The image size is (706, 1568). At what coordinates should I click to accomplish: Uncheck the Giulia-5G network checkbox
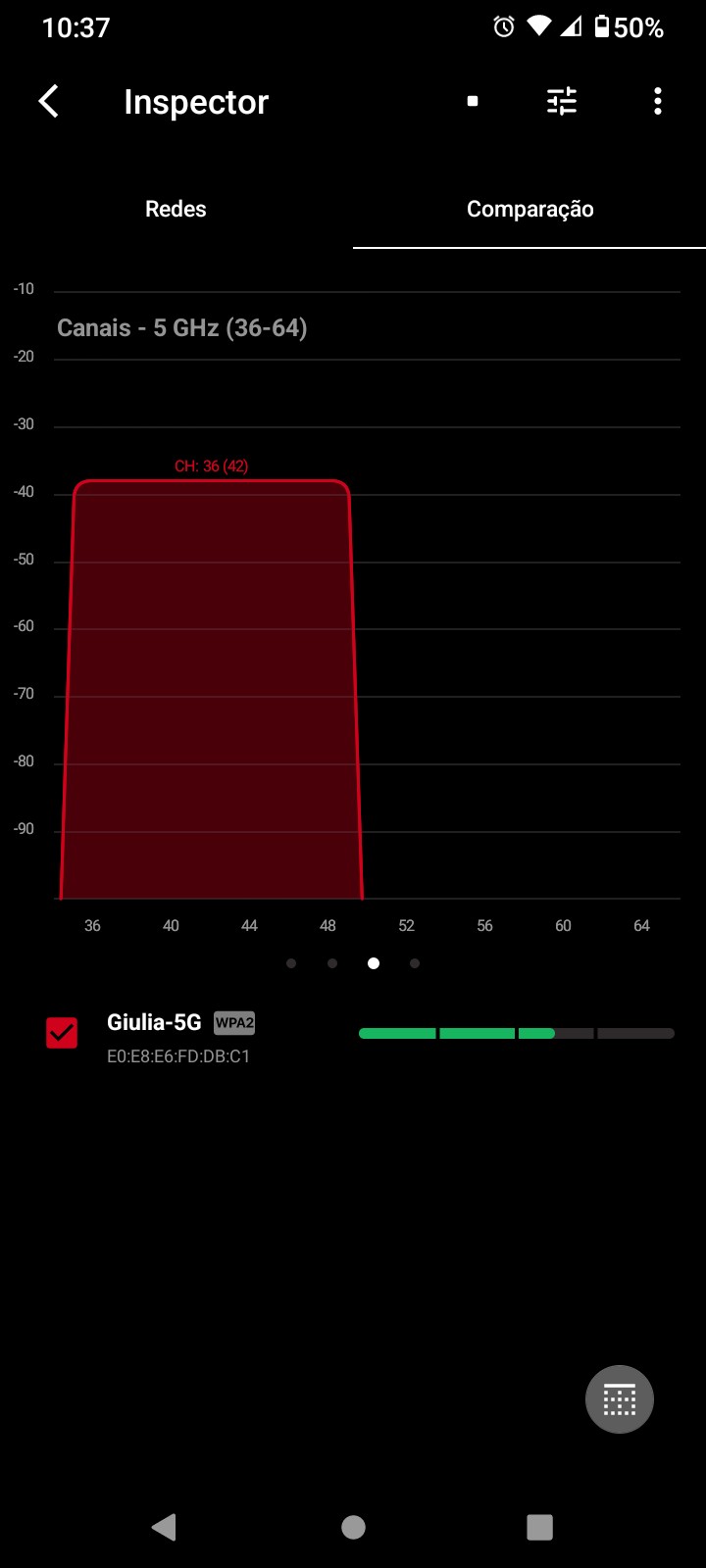(62, 1033)
